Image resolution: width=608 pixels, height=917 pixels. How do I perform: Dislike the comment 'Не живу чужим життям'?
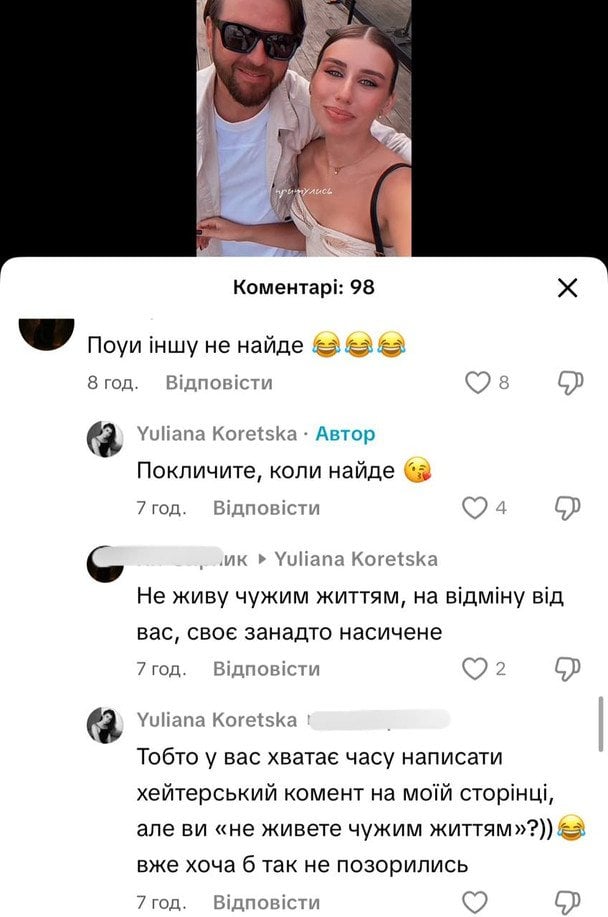pyautogui.click(x=569, y=669)
